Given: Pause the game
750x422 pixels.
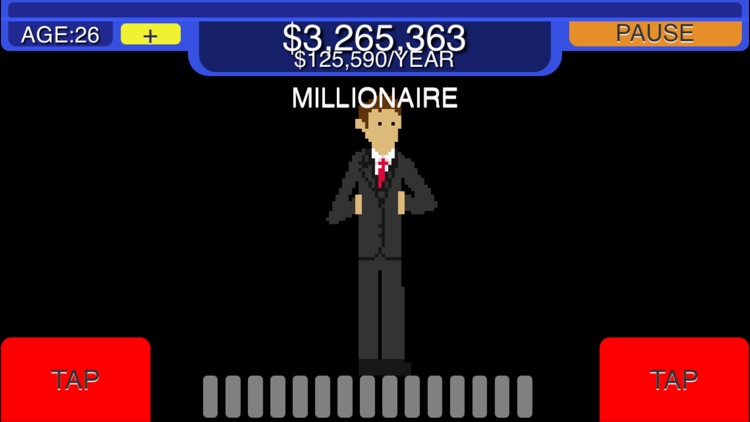Looking at the screenshot, I should point(655,33).
